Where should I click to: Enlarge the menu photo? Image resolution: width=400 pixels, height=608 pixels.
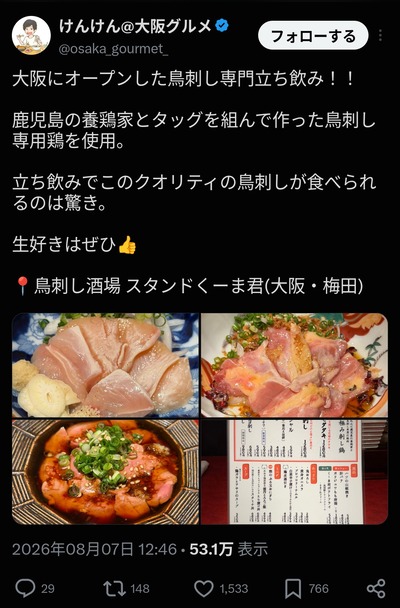(x=294, y=472)
